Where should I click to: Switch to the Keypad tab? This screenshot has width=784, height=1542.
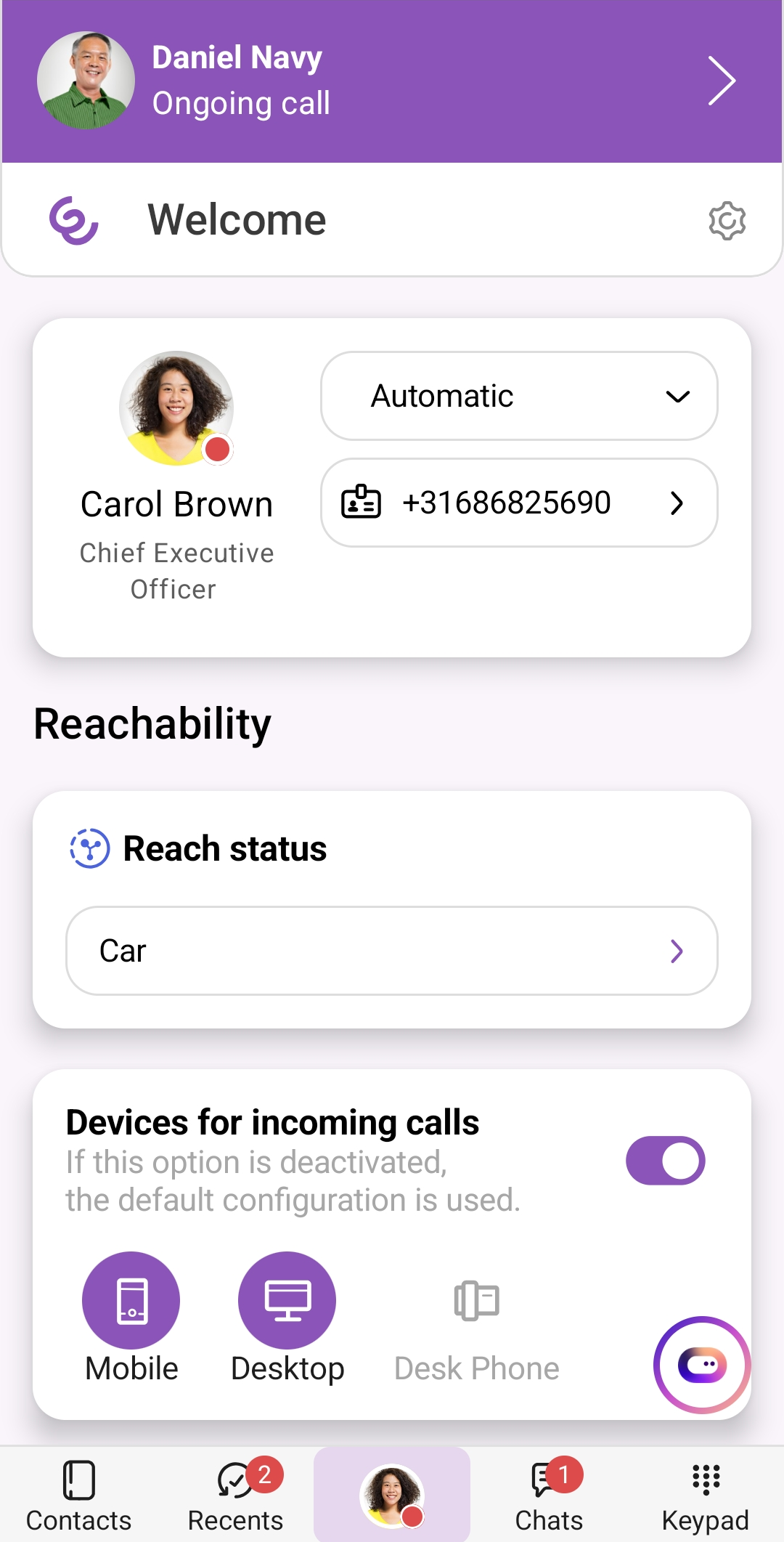coord(705,1495)
